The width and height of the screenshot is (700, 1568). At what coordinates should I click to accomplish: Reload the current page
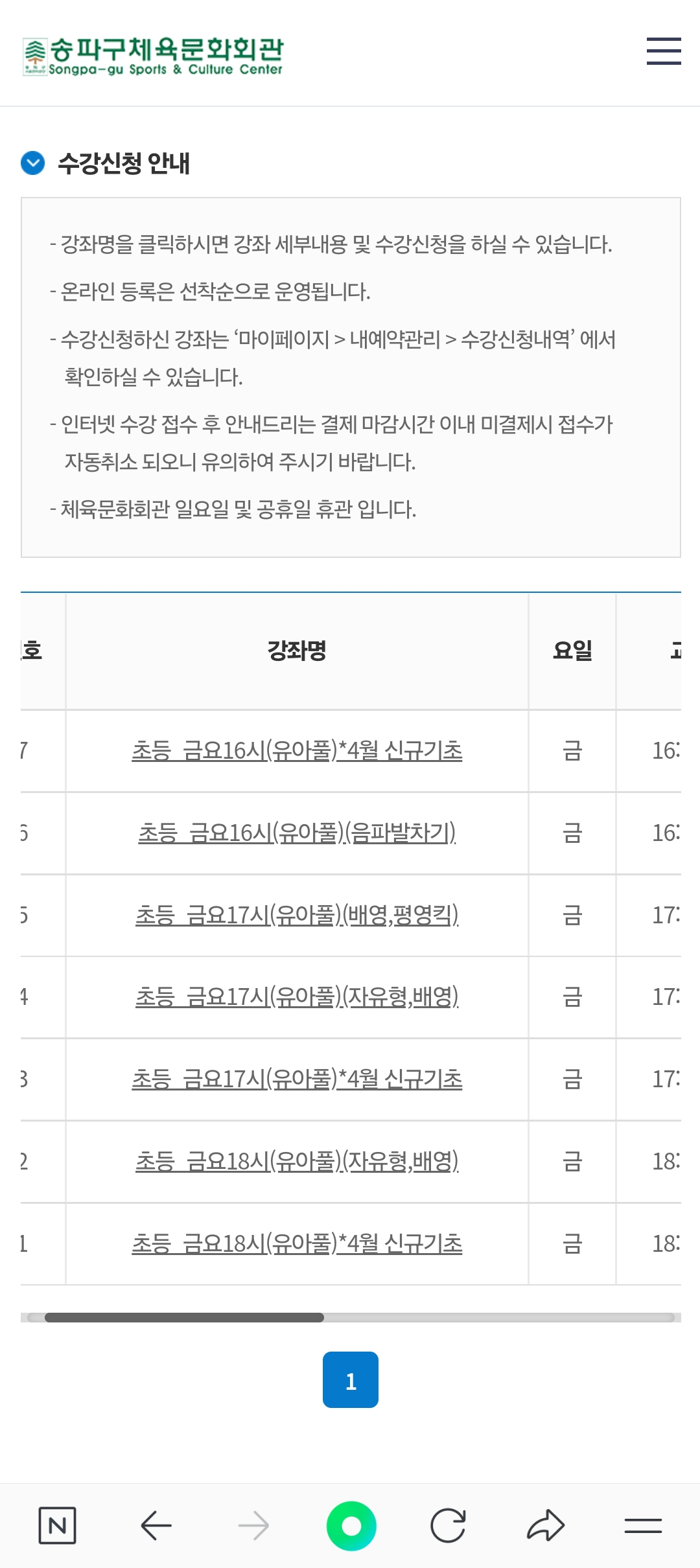click(x=448, y=1526)
